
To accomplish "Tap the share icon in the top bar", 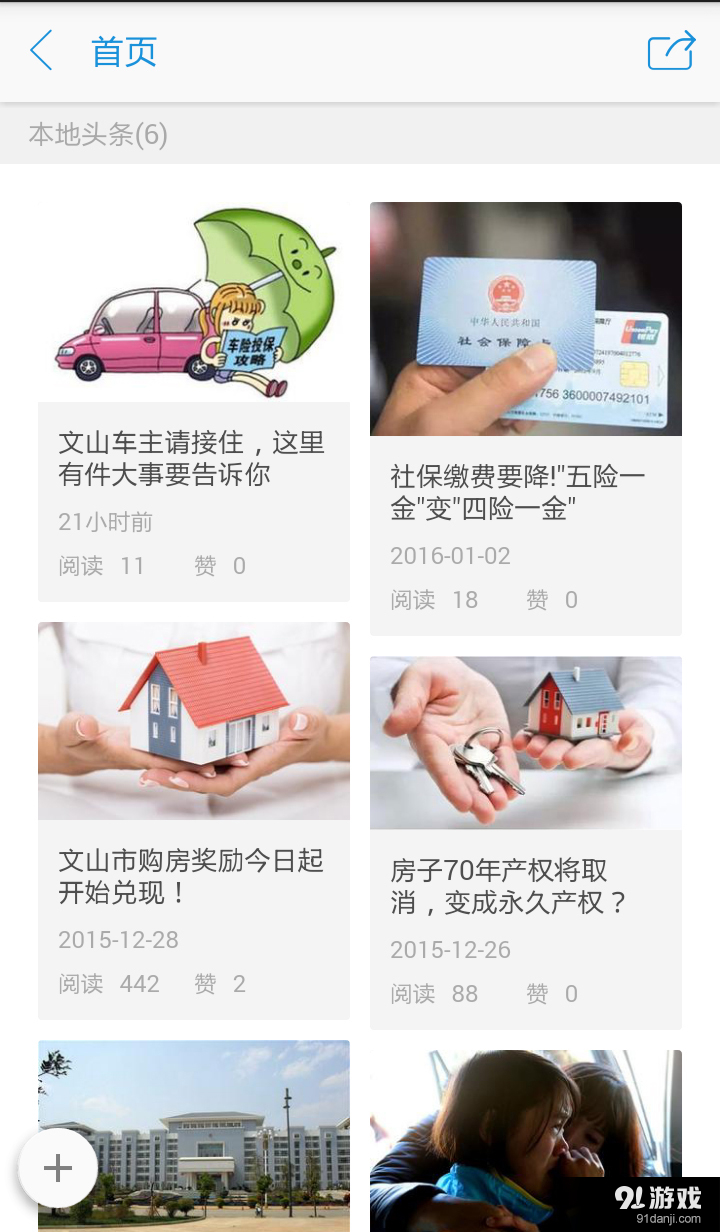I will coord(671,51).
